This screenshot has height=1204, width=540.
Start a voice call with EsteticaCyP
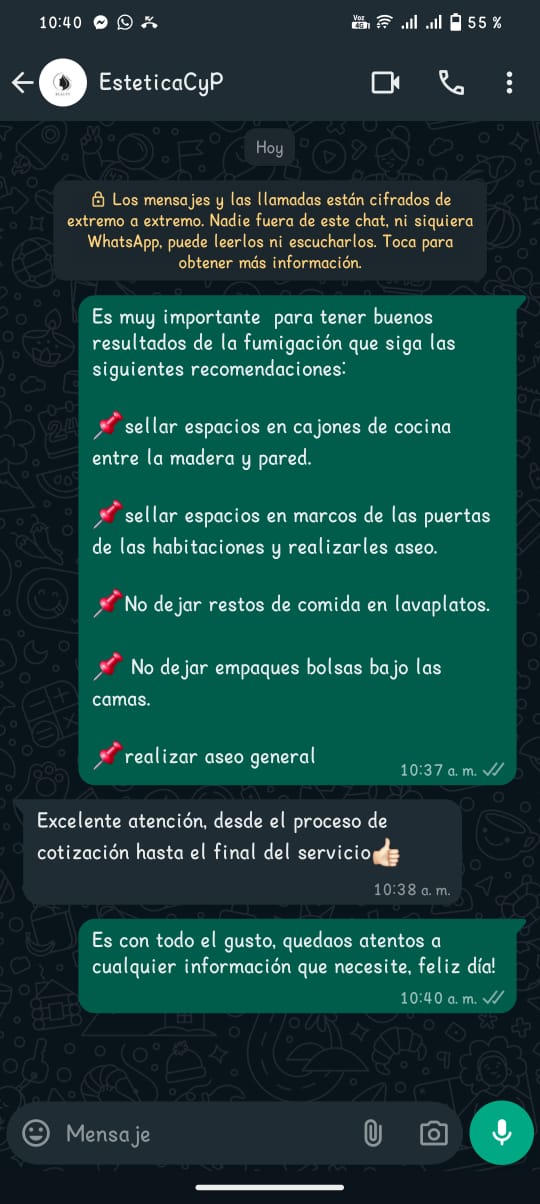451,83
